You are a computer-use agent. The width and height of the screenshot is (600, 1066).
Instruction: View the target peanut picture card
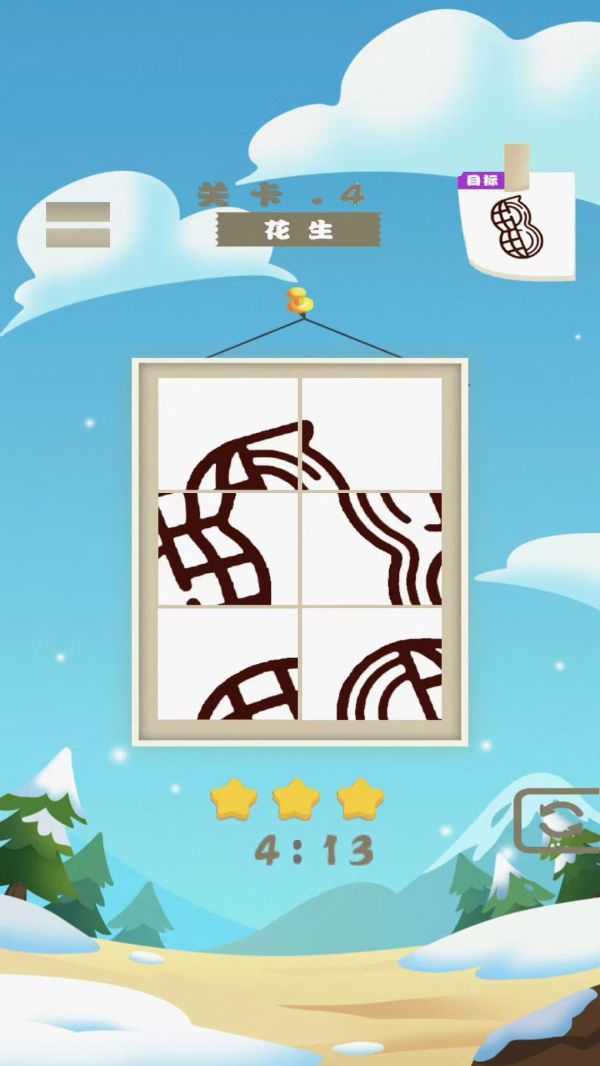click(517, 223)
